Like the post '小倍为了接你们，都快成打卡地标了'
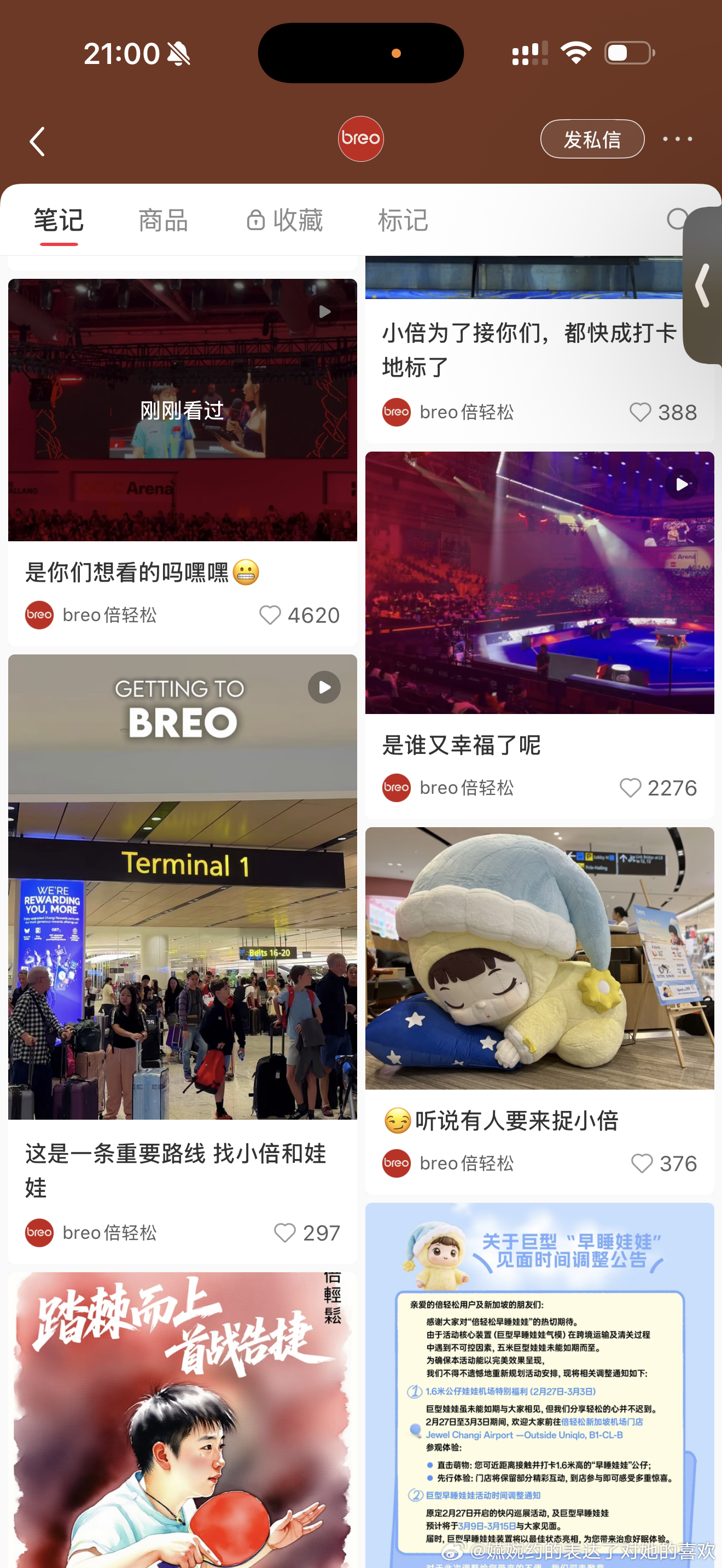The height and width of the screenshot is (1568, 722). [x=640, y=412]
